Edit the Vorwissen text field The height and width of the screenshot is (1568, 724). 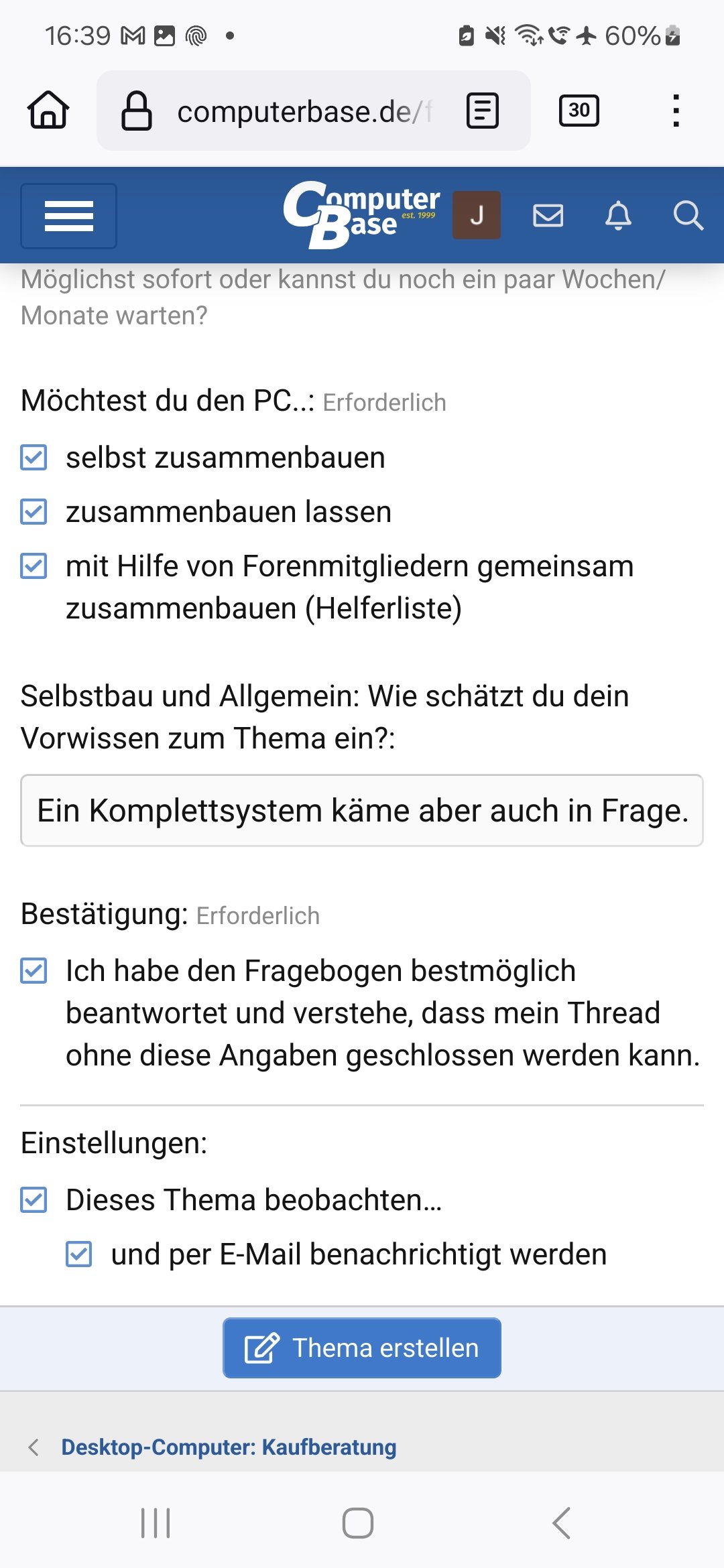click(362, 811)
